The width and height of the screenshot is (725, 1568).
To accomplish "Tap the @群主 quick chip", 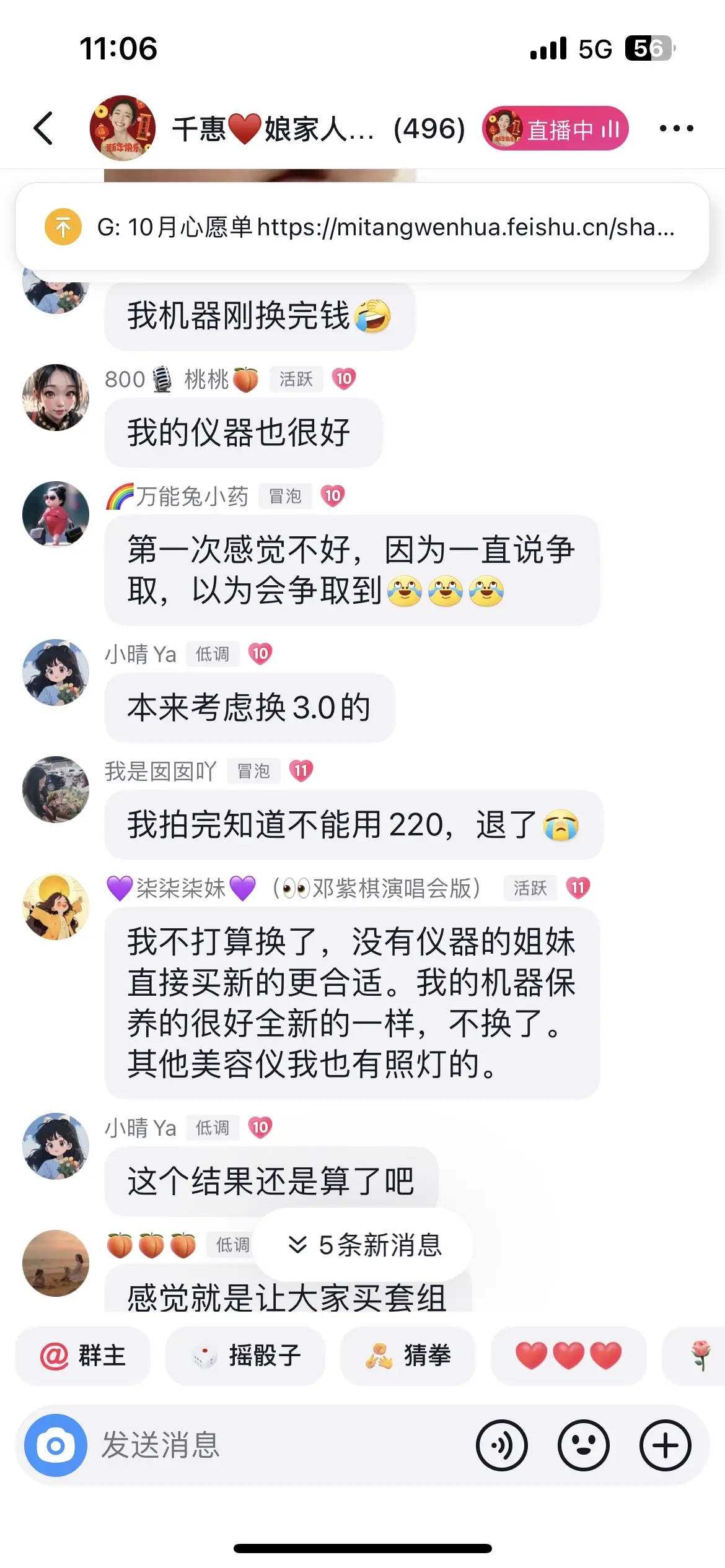I will point(82,1356).
